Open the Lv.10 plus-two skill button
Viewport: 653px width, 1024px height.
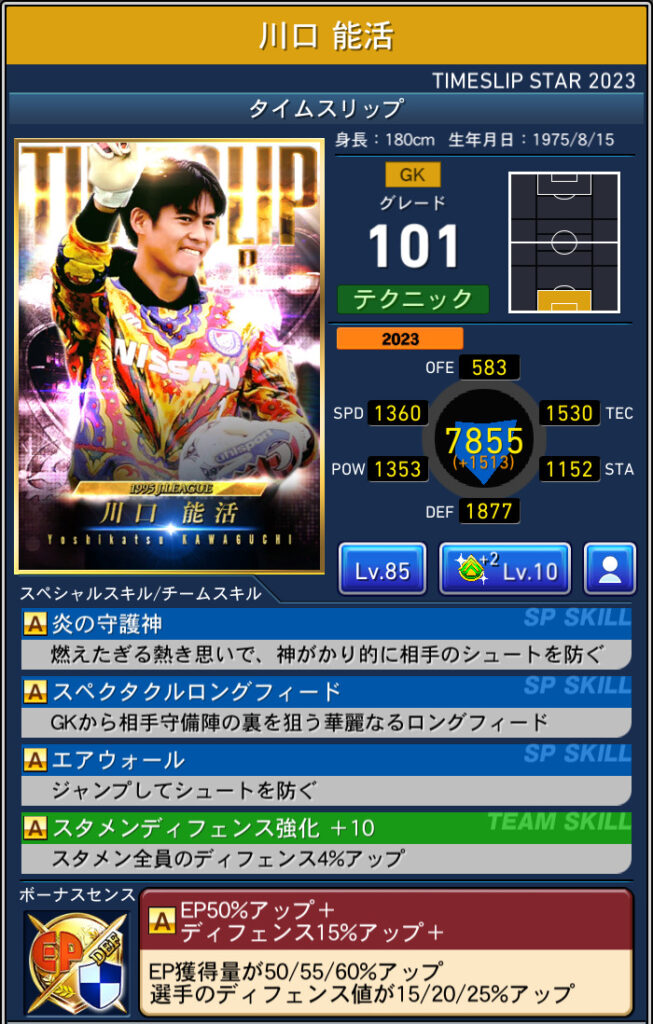[x=505, y=570]
